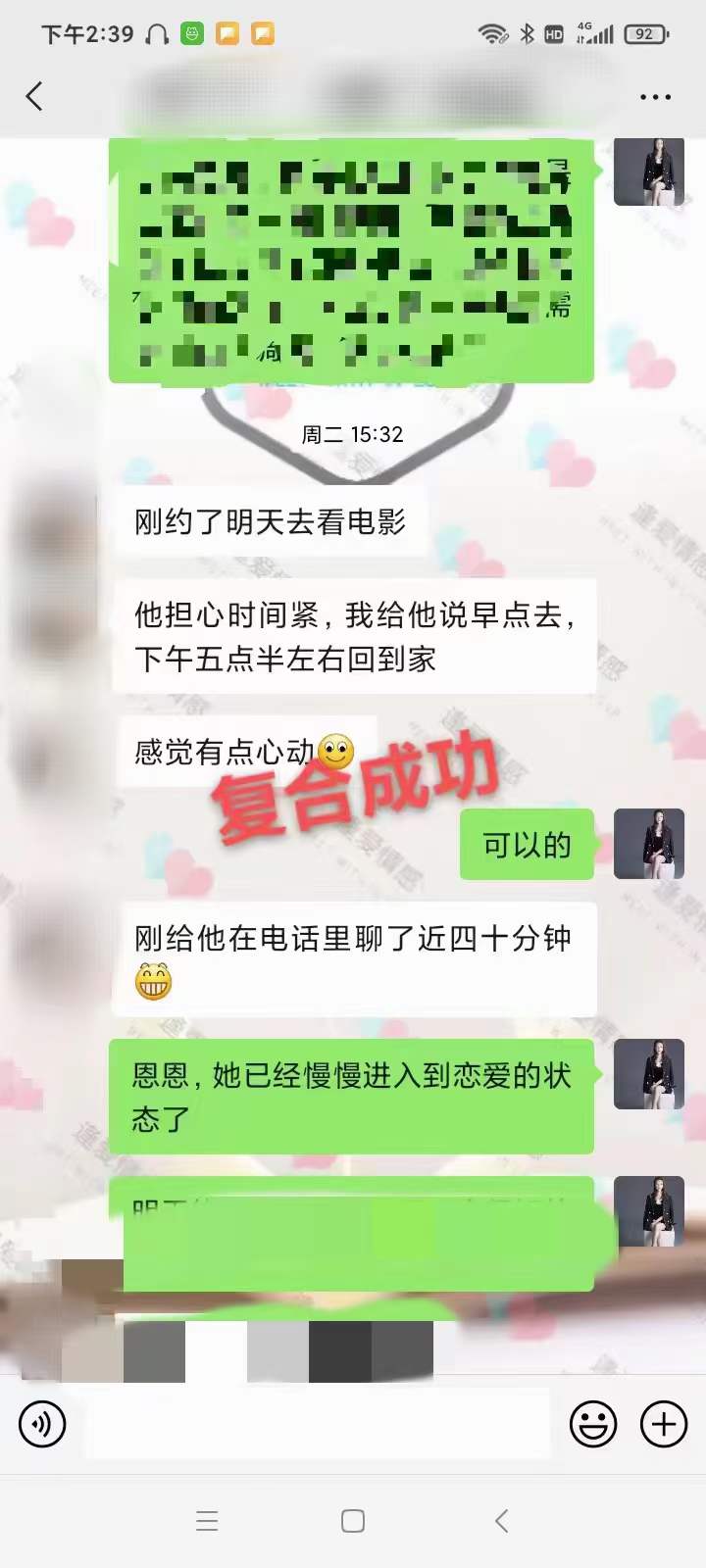Open the chat overflow menu
The width and height of the screenshot is (706, 1568).
pos(655,97)
